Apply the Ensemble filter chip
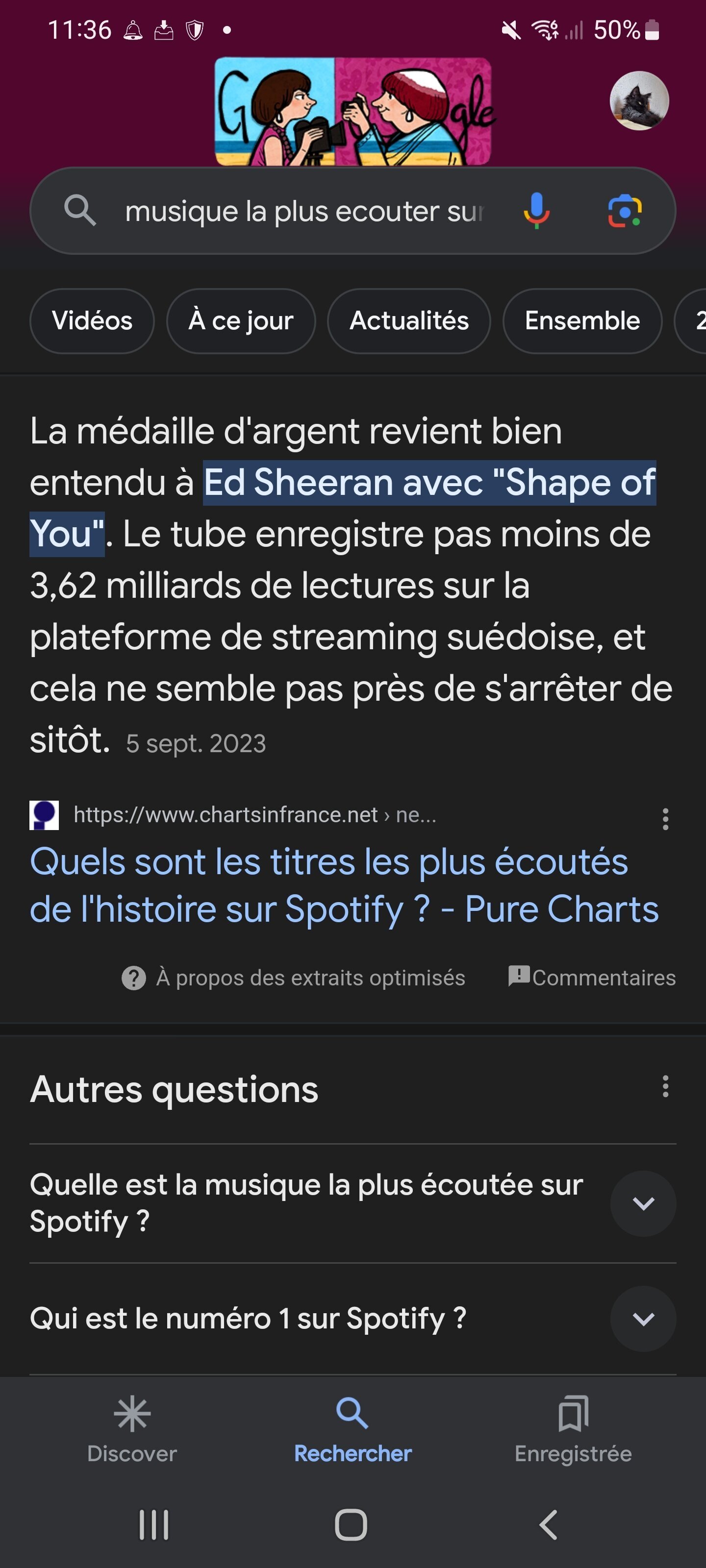 (582, 321)
